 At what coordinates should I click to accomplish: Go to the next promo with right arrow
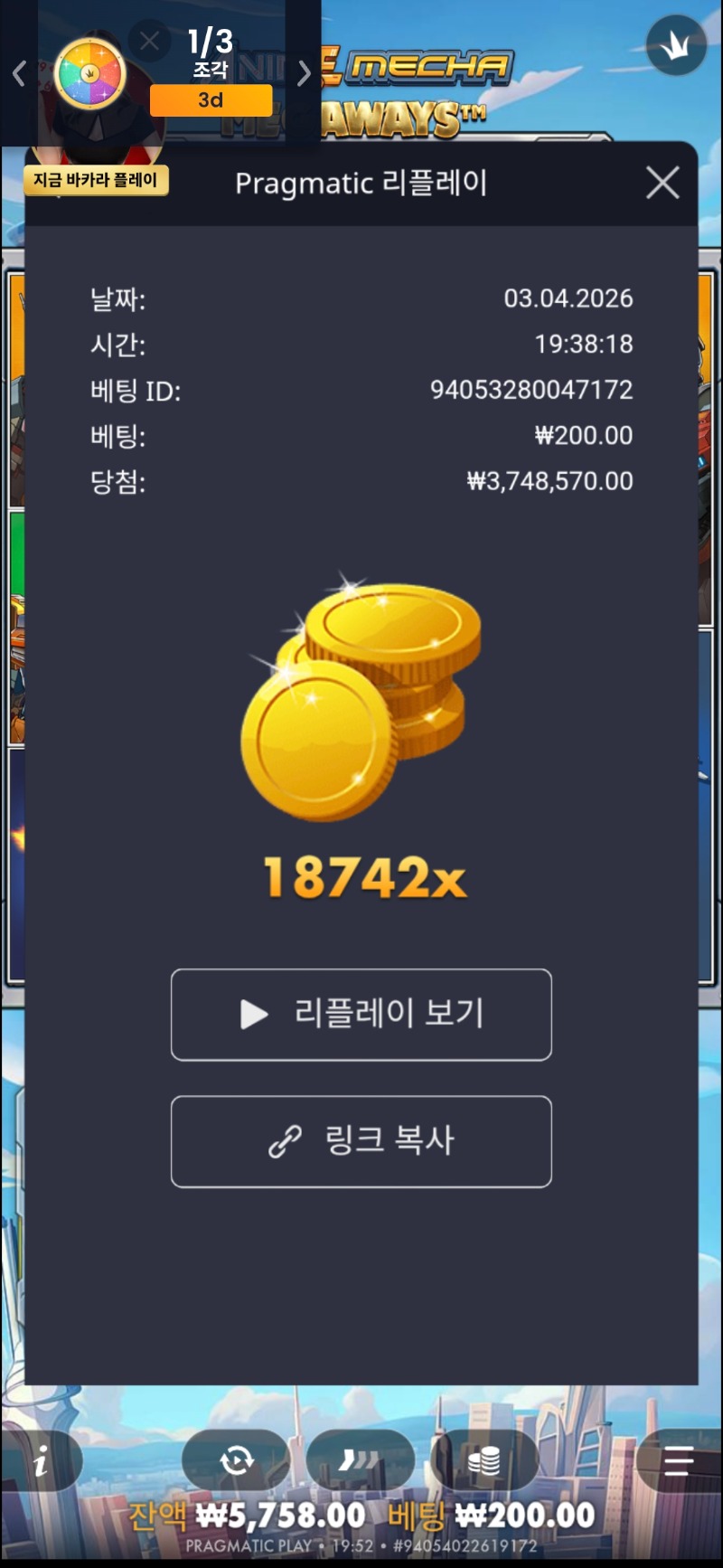[305, 73]
